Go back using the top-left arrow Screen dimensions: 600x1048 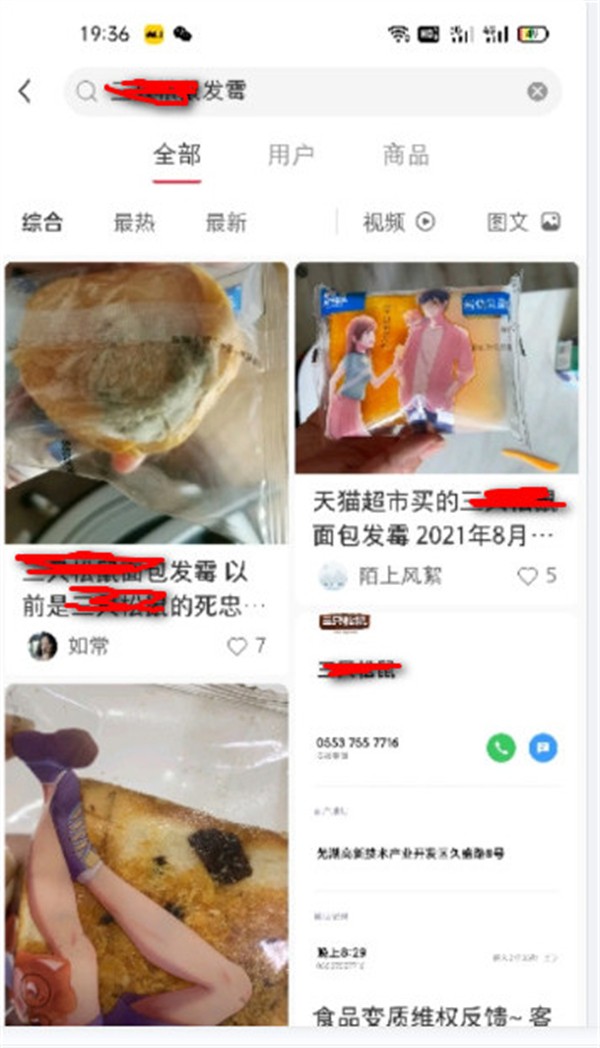[x=26, y=92]
